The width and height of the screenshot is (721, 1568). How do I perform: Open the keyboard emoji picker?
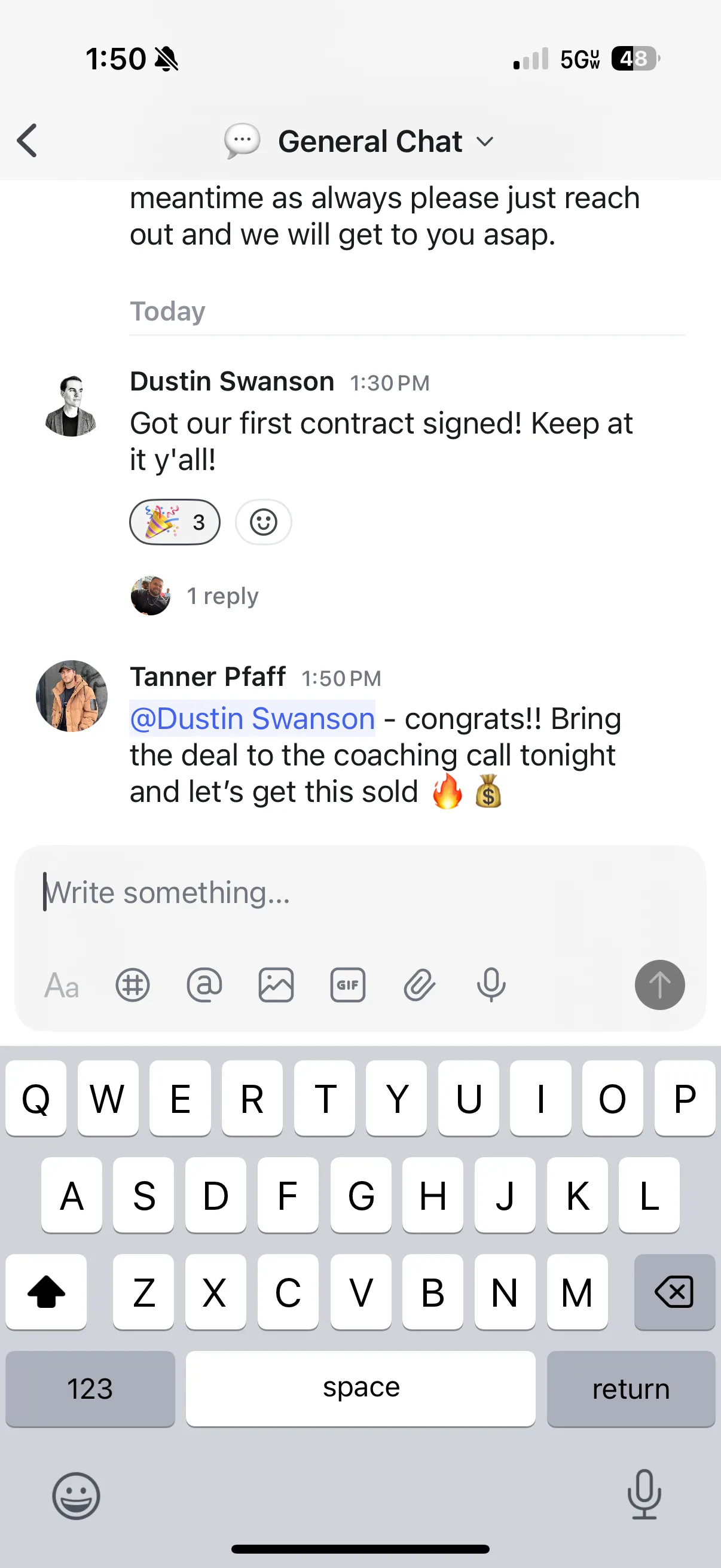point(76,1496)
